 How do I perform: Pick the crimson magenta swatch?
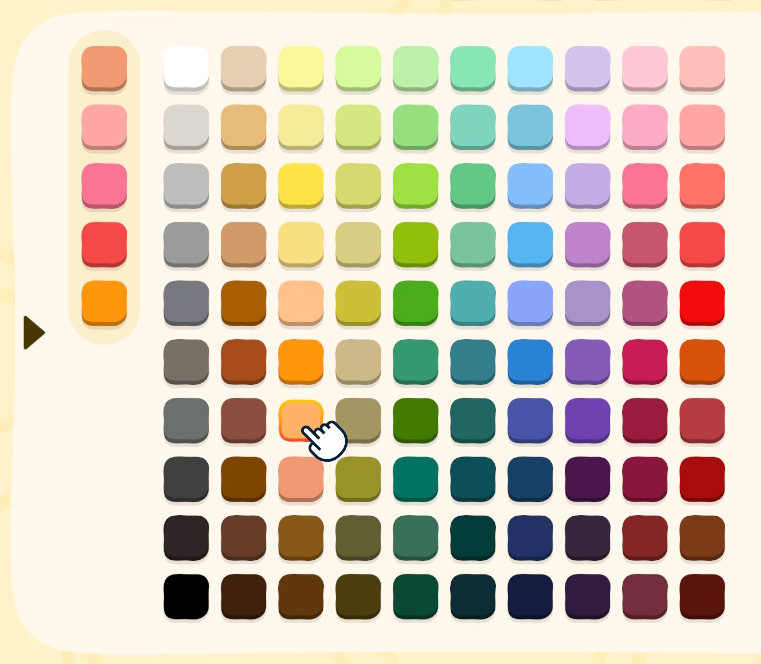click(x=645, y=360)
